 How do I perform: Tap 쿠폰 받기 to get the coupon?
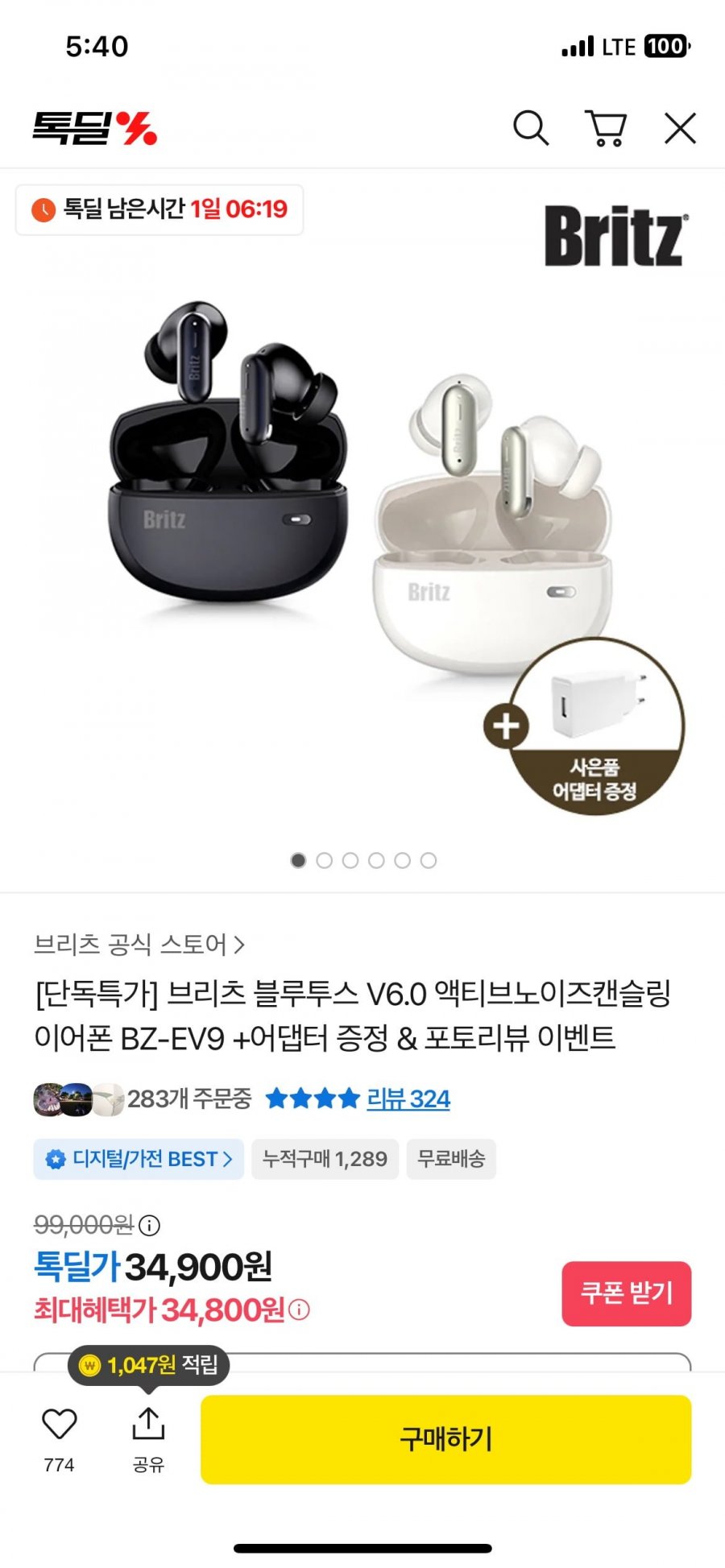click(626, 1293)
